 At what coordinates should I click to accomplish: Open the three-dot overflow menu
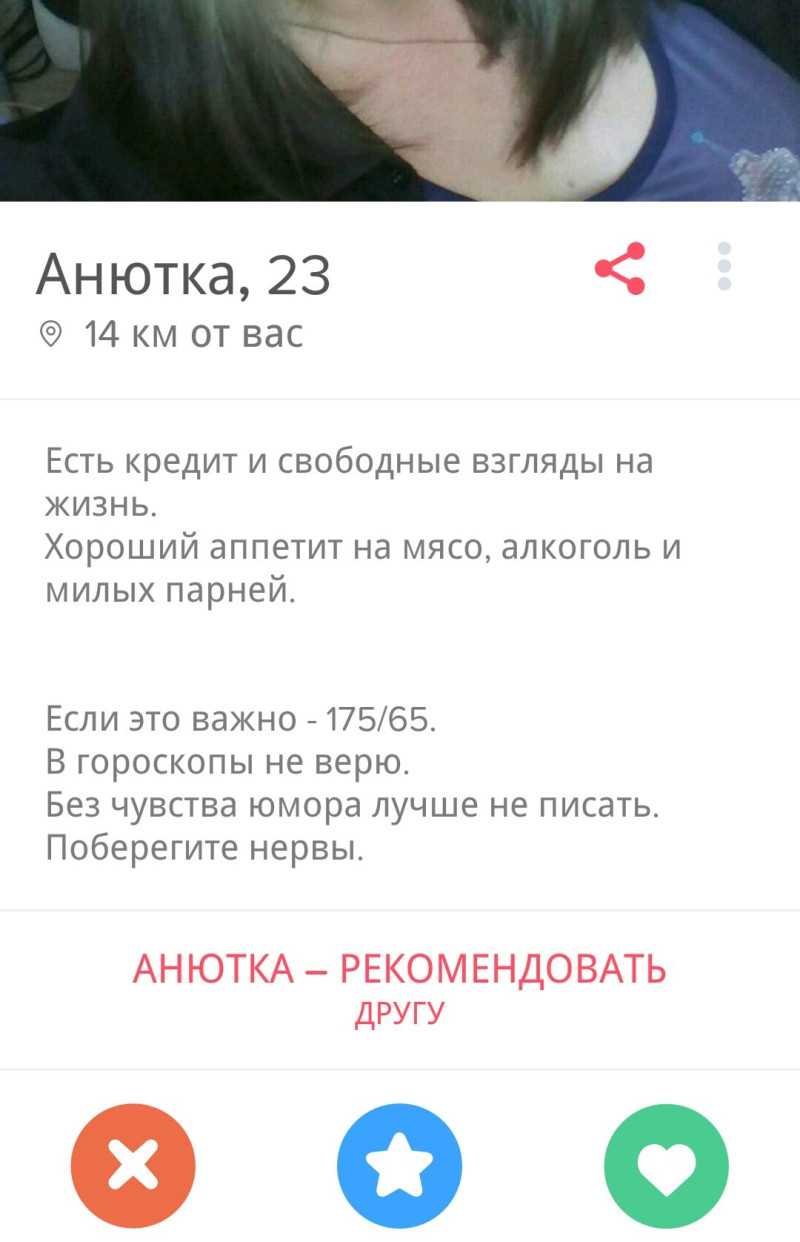[x=726, y=267]
